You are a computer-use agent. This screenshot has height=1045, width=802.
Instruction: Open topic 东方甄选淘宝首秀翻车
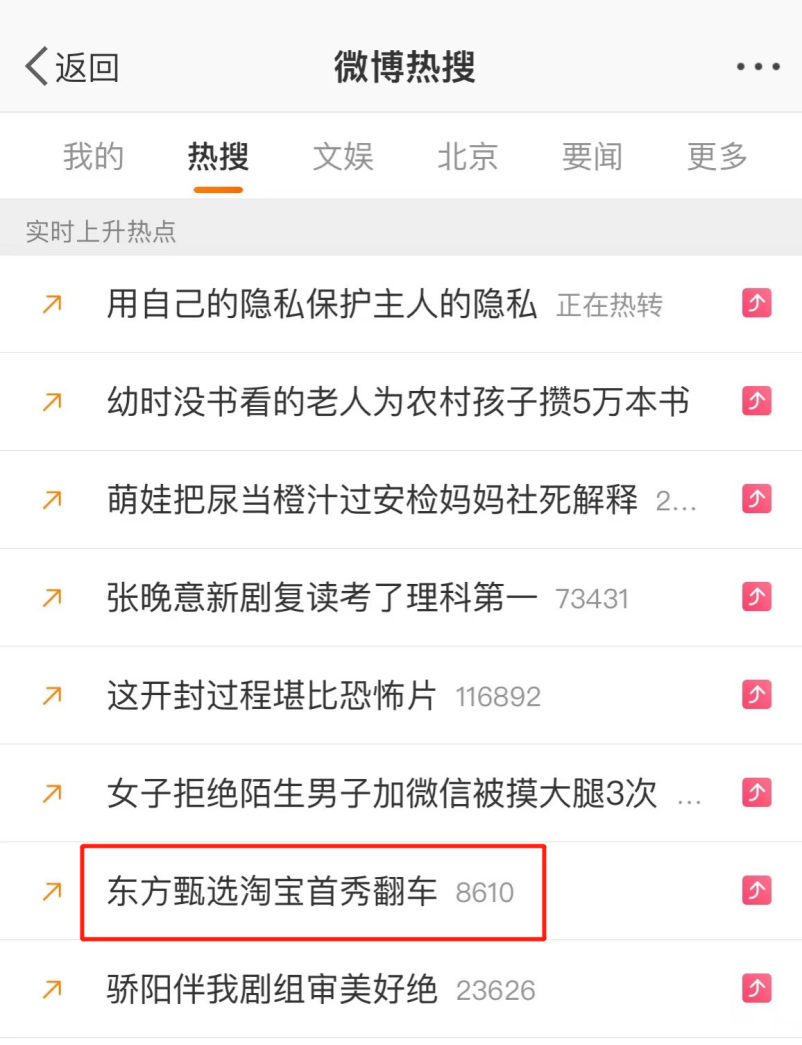272,891
